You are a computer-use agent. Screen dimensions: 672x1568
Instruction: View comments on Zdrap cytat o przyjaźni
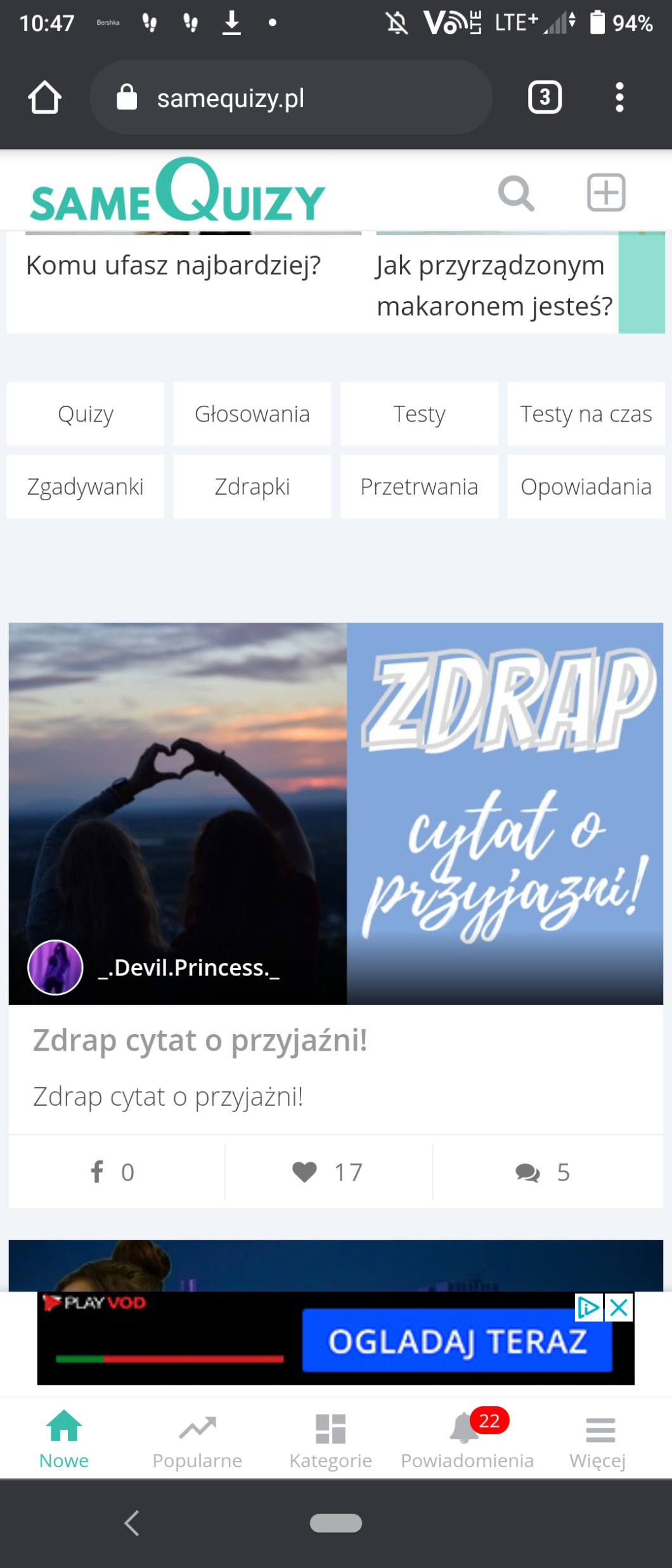[x=543, y=1172]
